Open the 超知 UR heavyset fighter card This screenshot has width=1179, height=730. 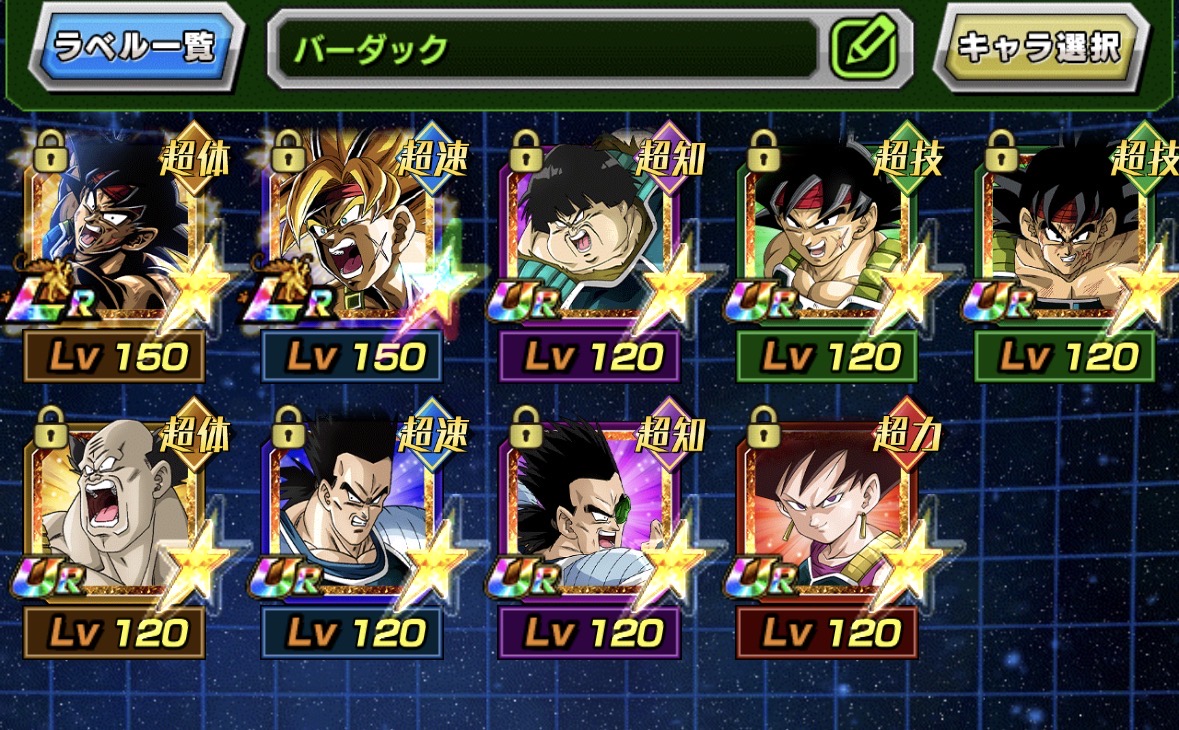tap(589, 240)
